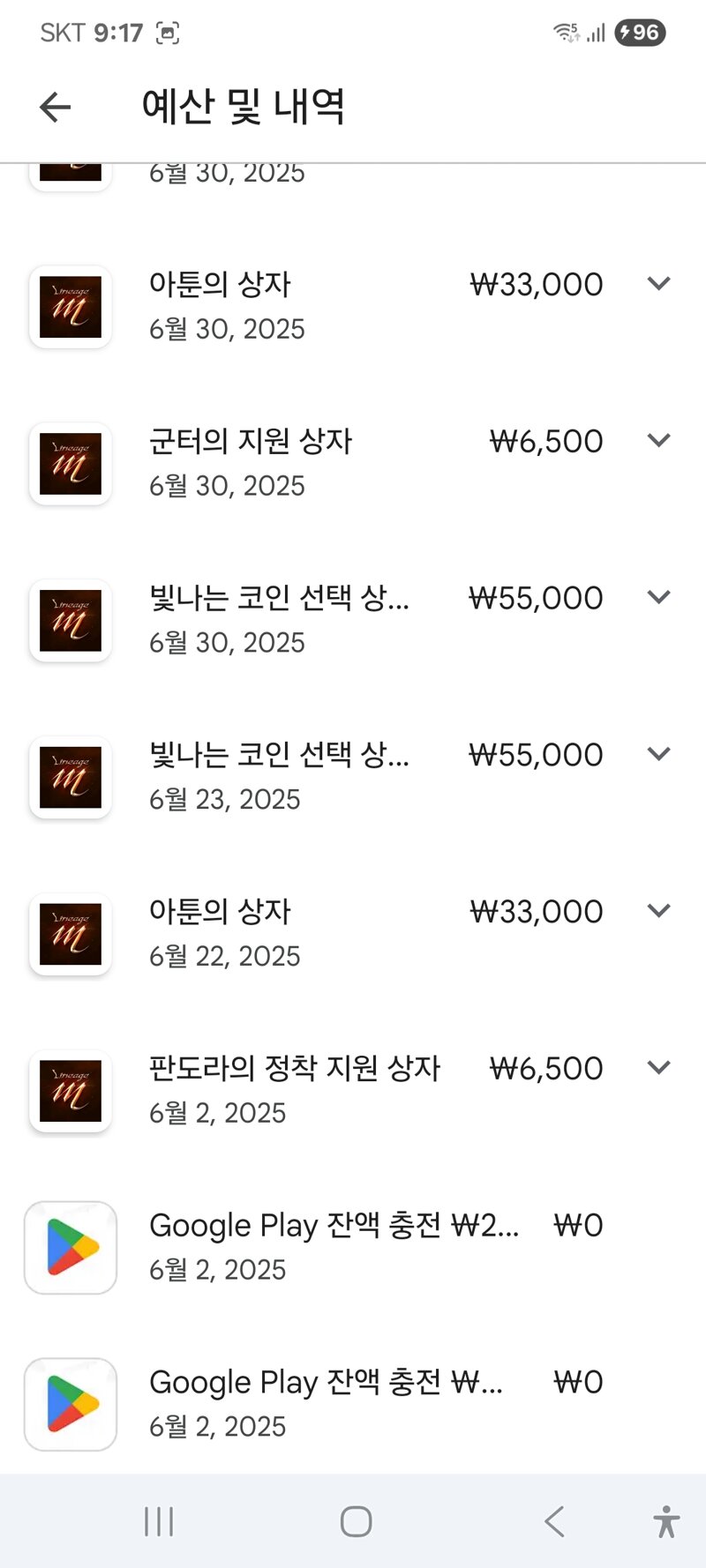Tap the system home button
This screenshot has height=1568, width=706.
pyautogui.click(x=356, y=1521)
